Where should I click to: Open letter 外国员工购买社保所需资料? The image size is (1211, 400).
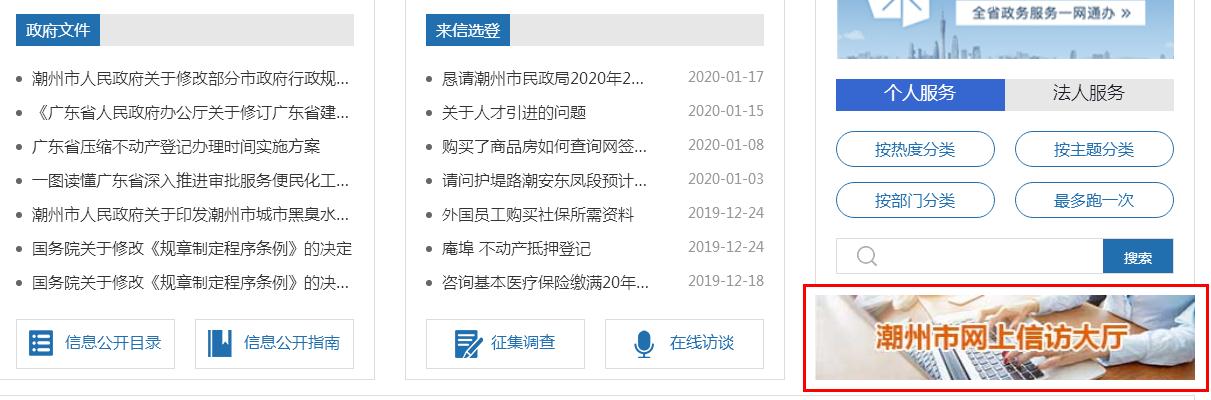pos(538,215)
